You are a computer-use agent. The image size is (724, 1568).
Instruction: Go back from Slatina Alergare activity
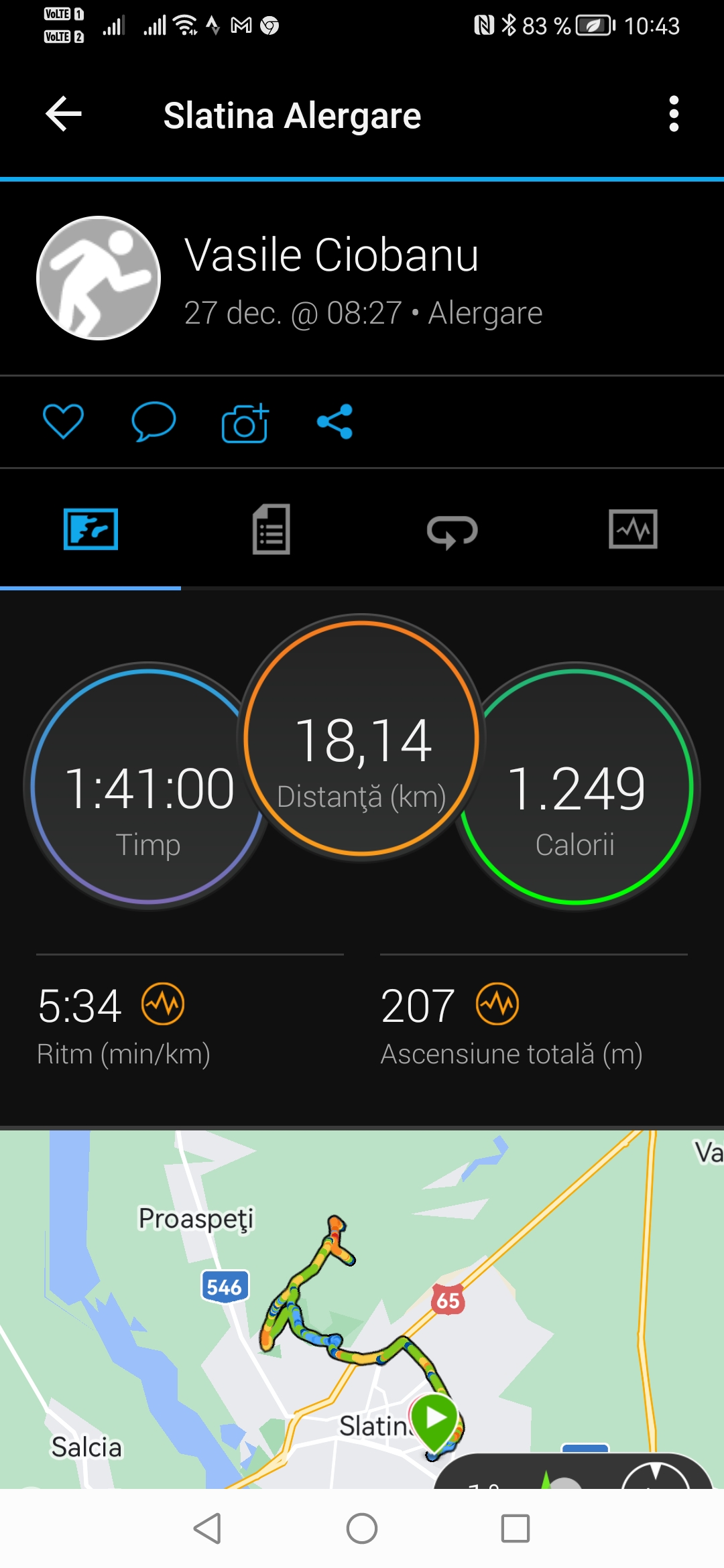[64, 114]
